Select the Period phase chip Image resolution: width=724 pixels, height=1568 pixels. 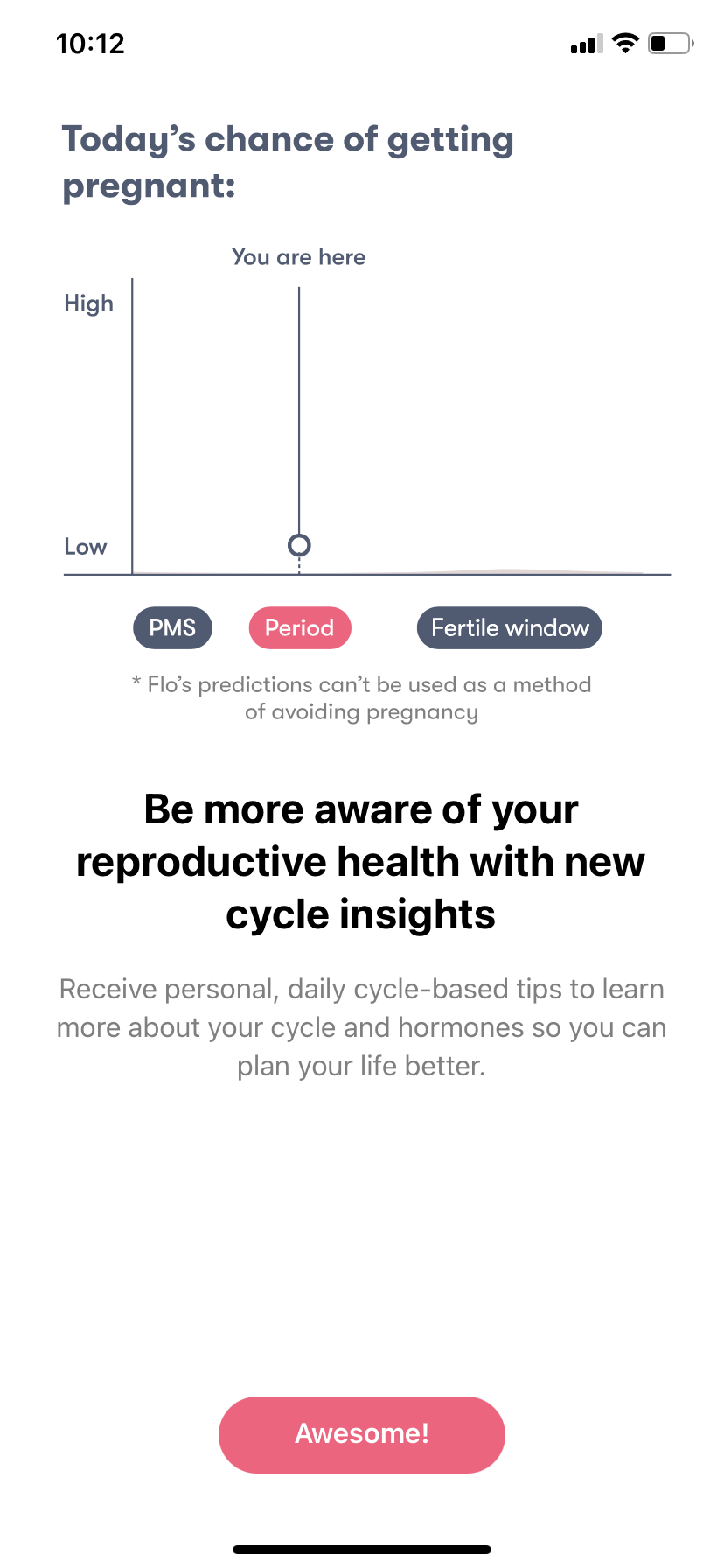[x=300, y=627]
